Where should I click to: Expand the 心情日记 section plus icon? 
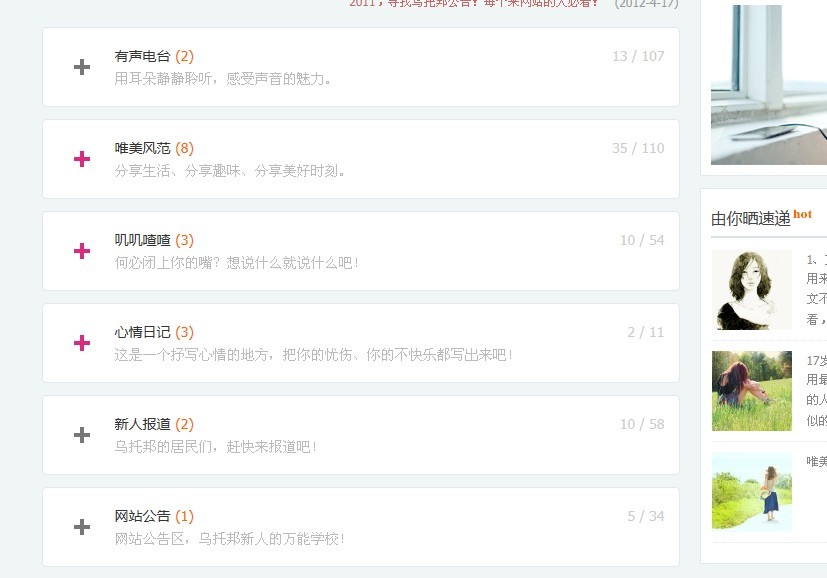(82, 343)
